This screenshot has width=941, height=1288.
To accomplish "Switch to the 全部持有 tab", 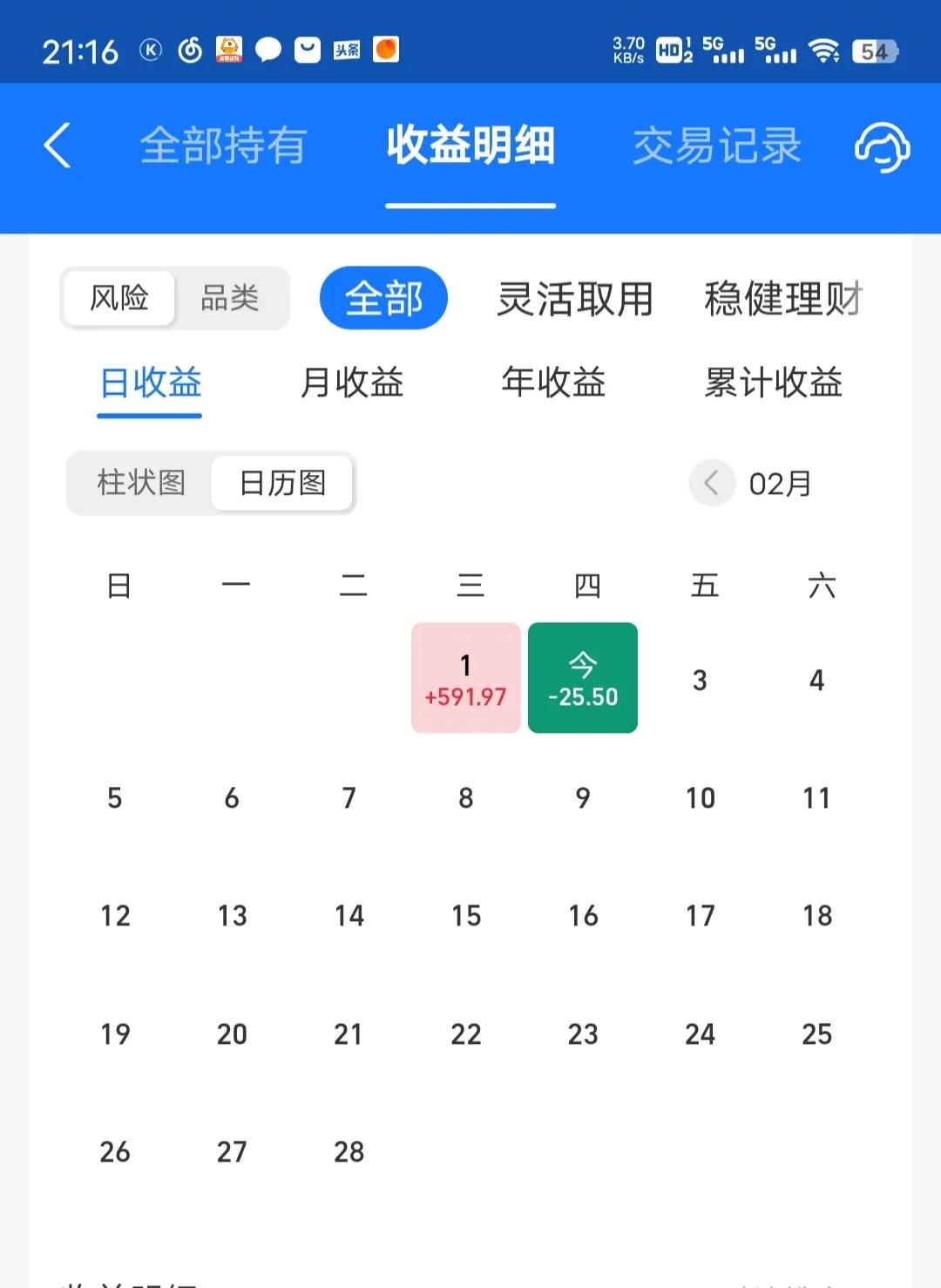I will pos(223,146).
